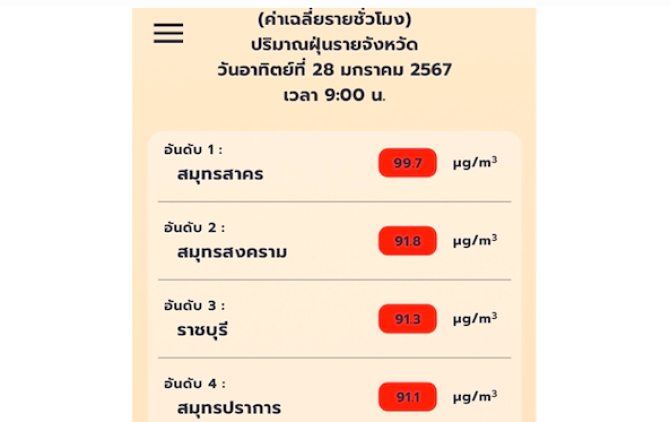Screen dimensions: 670x422
Task: Open the สมุทรสาคร ranking row
Action: (x=330, y=163)
